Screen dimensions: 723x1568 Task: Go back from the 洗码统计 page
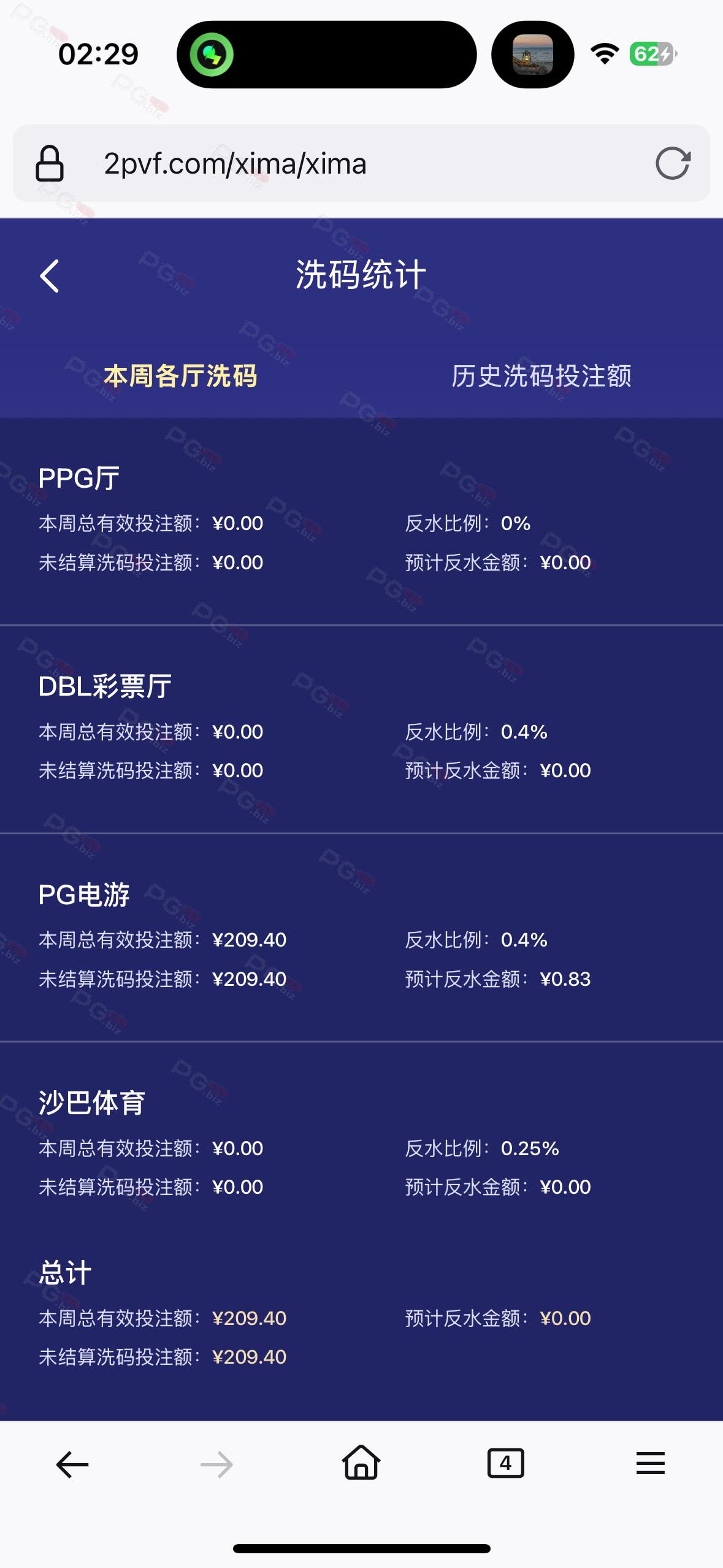point(50,276)
